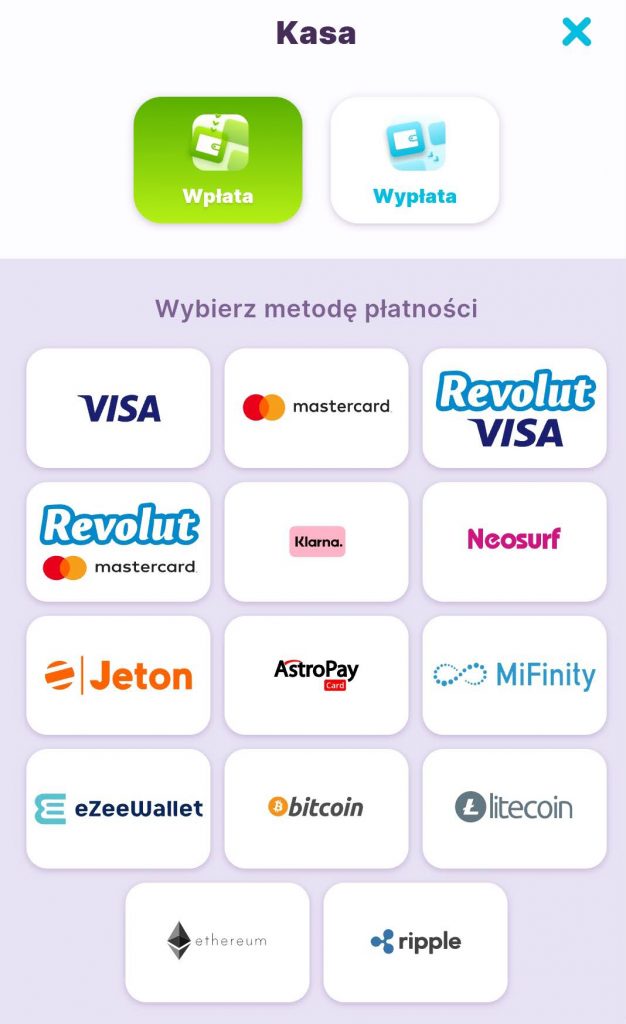Select ripple as payment method
The height and width of the screenshot is (1024, 626).
pos(415,942)
